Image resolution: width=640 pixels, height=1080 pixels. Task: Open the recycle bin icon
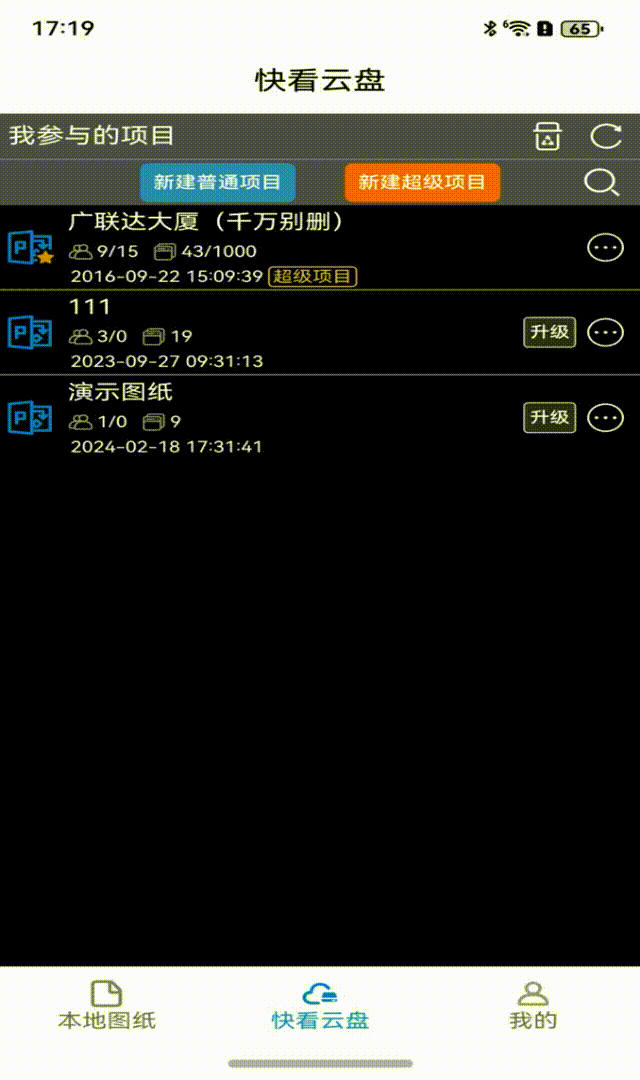pos(548,136)
